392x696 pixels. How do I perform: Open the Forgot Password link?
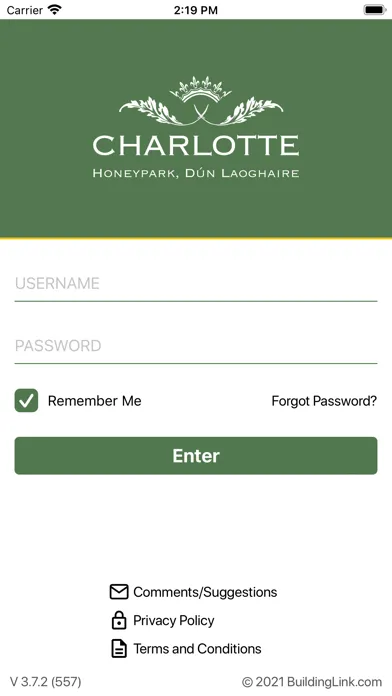[x=324, y=401]
